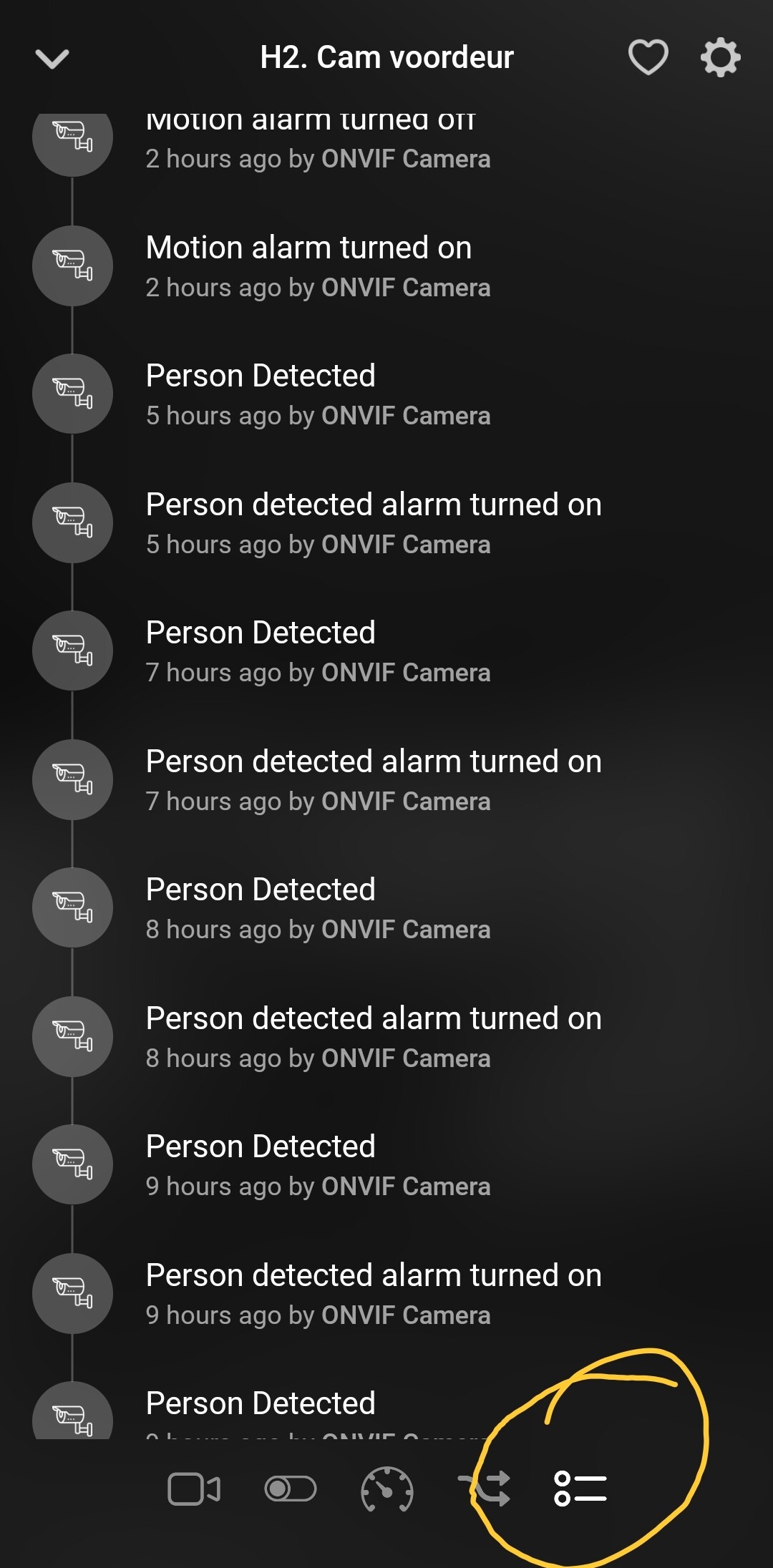The width and height of the screenshot is (773, 1568).
Task: Switch to the gauge sensor tab
Action: pyautogui.click(x=386, y=1489)
